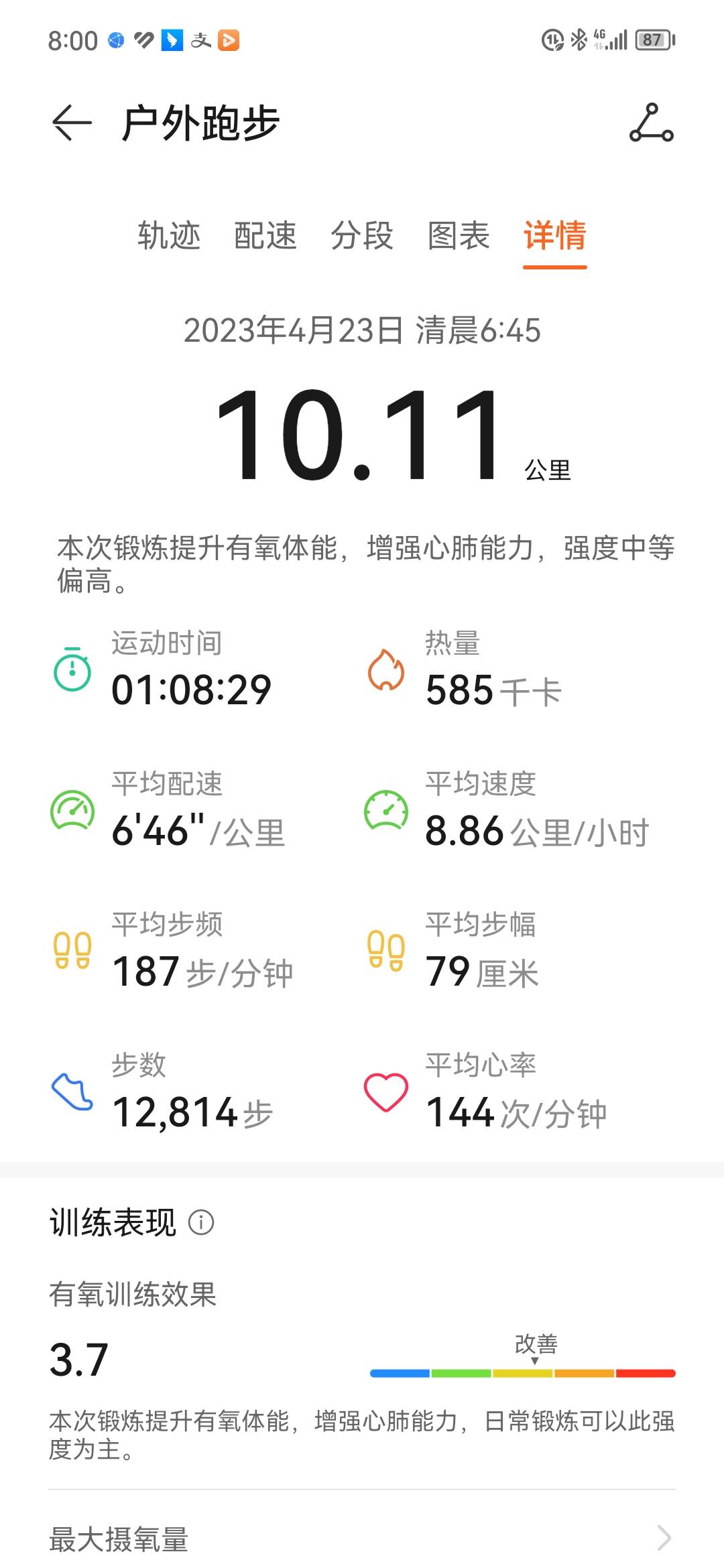Click the yellow footsteps icon for 平均步频

pos(70,948)
